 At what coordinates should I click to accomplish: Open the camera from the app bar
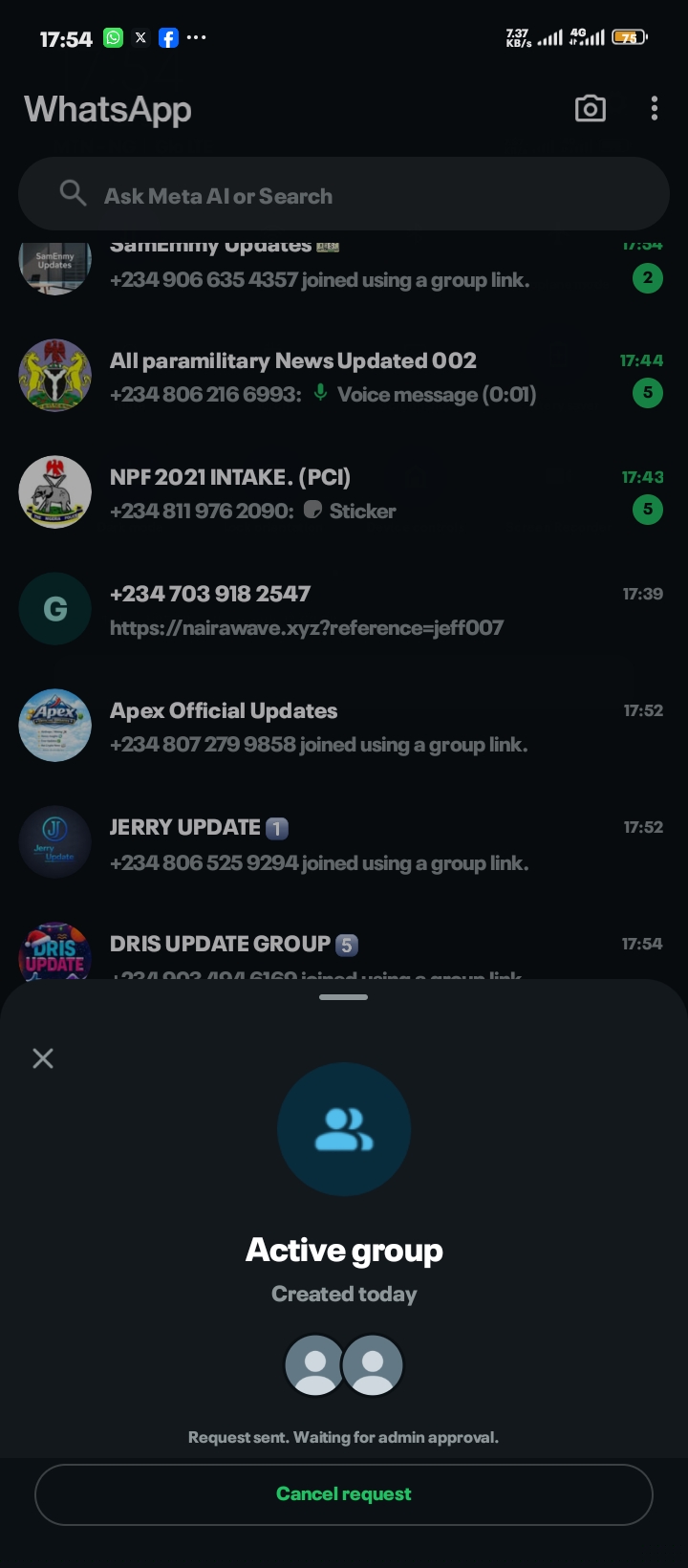click(x=591, y=109)
